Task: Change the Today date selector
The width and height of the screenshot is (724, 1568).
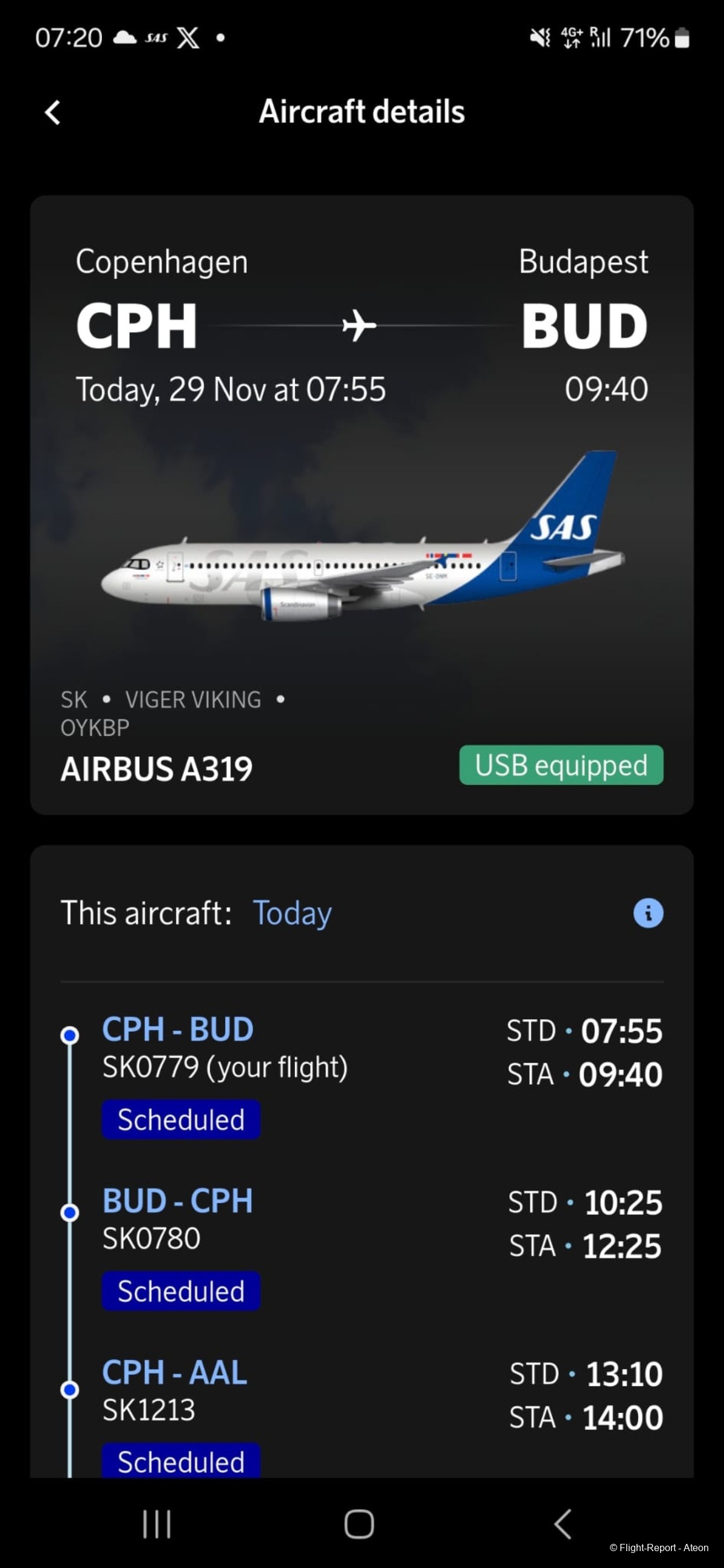Action: pyautogui.click(x=292, y=913)
